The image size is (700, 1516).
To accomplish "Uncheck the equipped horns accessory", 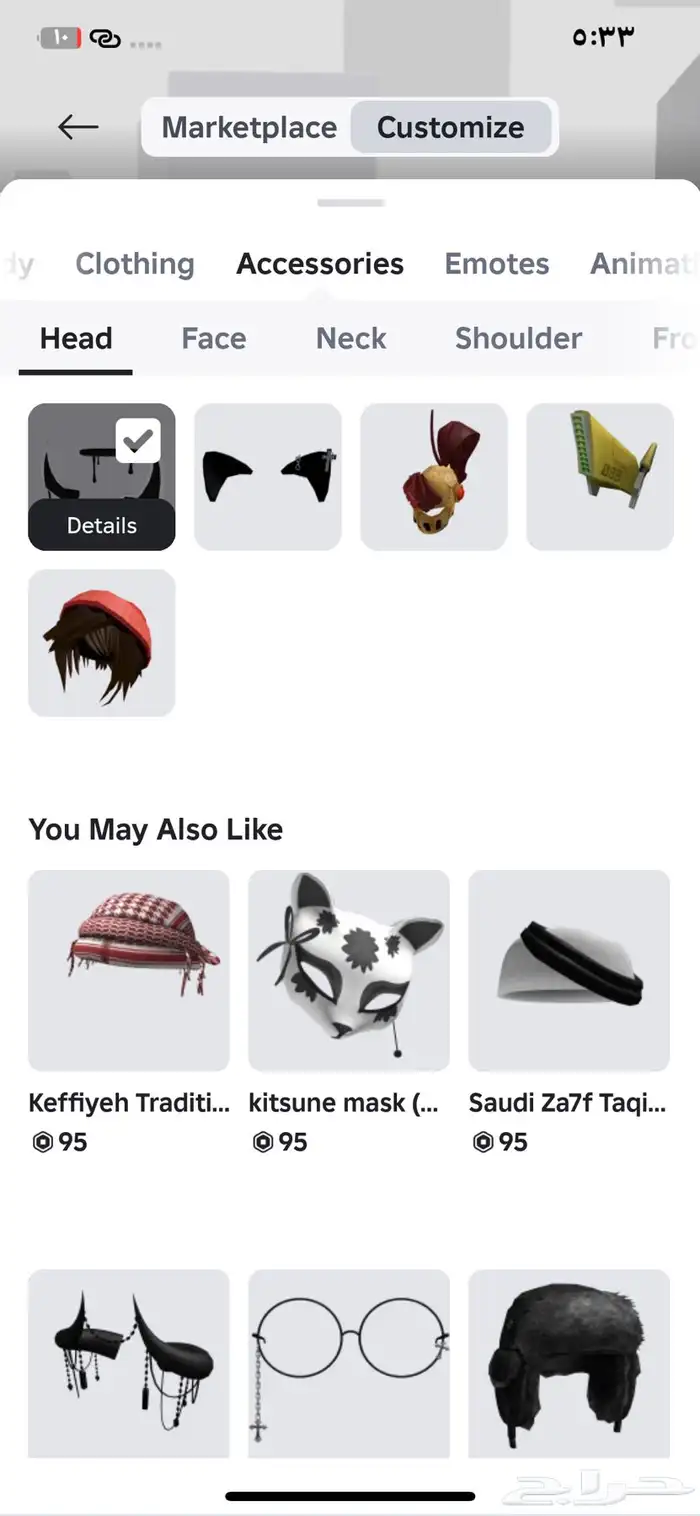I will point(138,441).
